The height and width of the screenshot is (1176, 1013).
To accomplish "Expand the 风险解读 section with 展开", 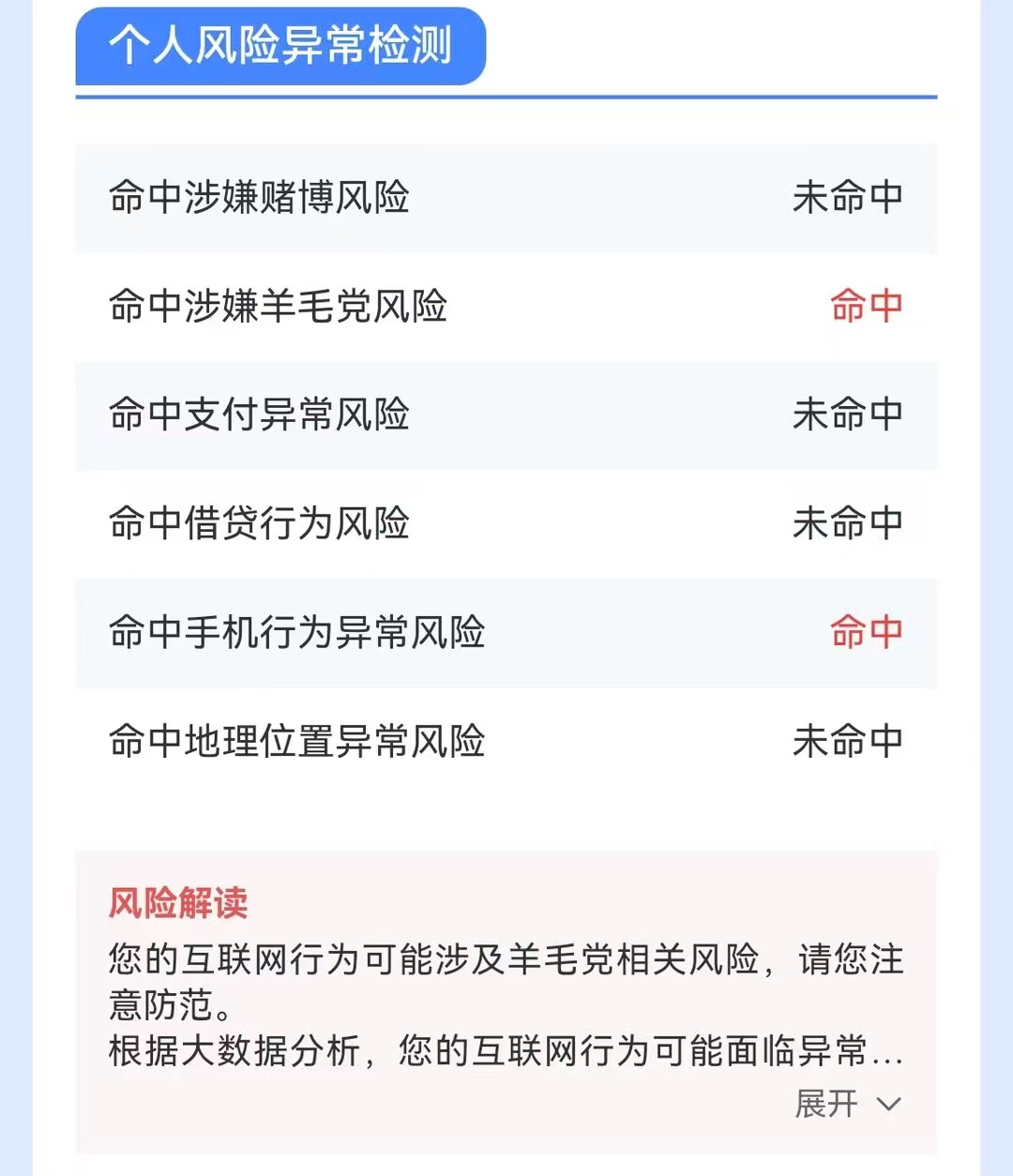I will pyautogui.click(x=847, y=1104).
